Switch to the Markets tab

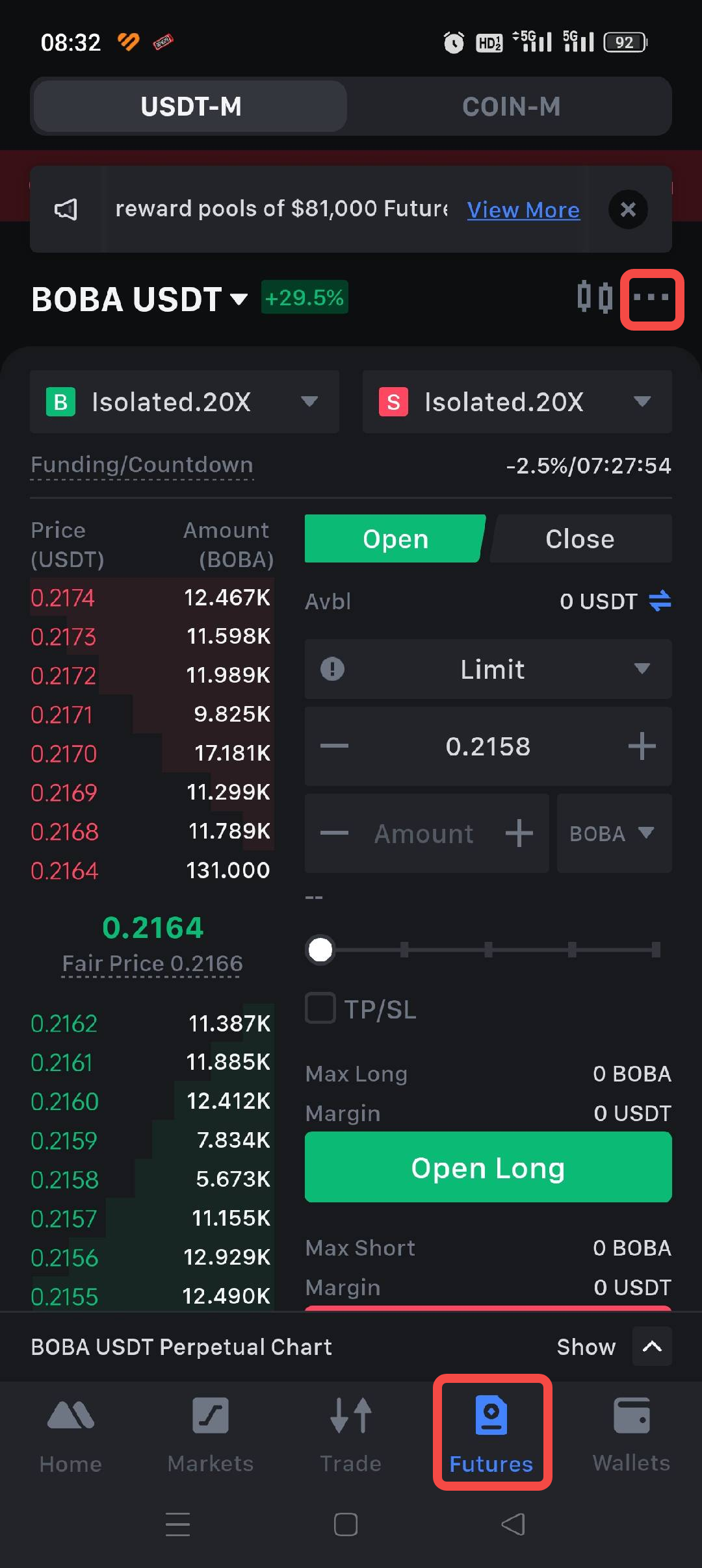(210, 1434)
